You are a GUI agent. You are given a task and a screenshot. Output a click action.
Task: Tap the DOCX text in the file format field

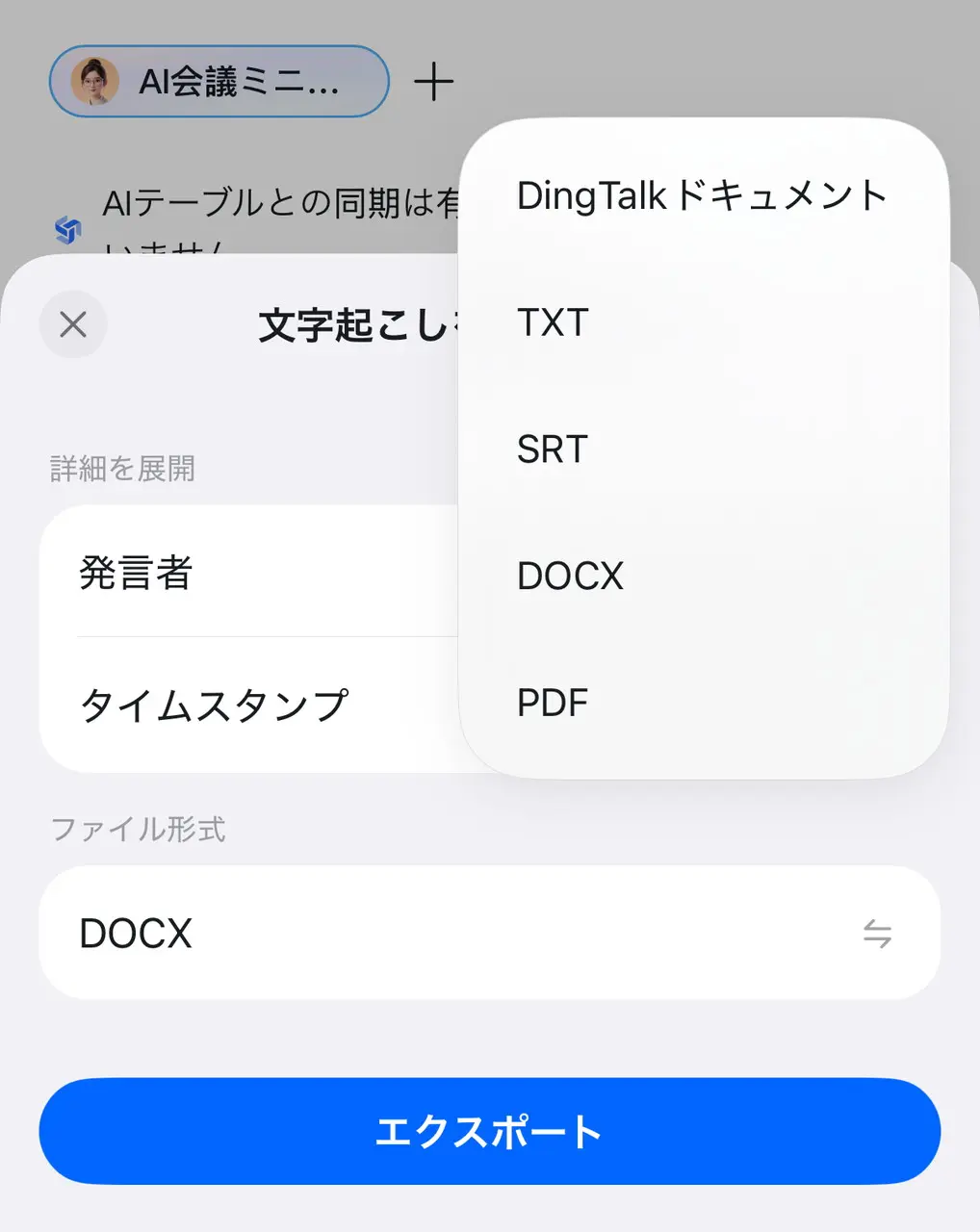(135, 932)
